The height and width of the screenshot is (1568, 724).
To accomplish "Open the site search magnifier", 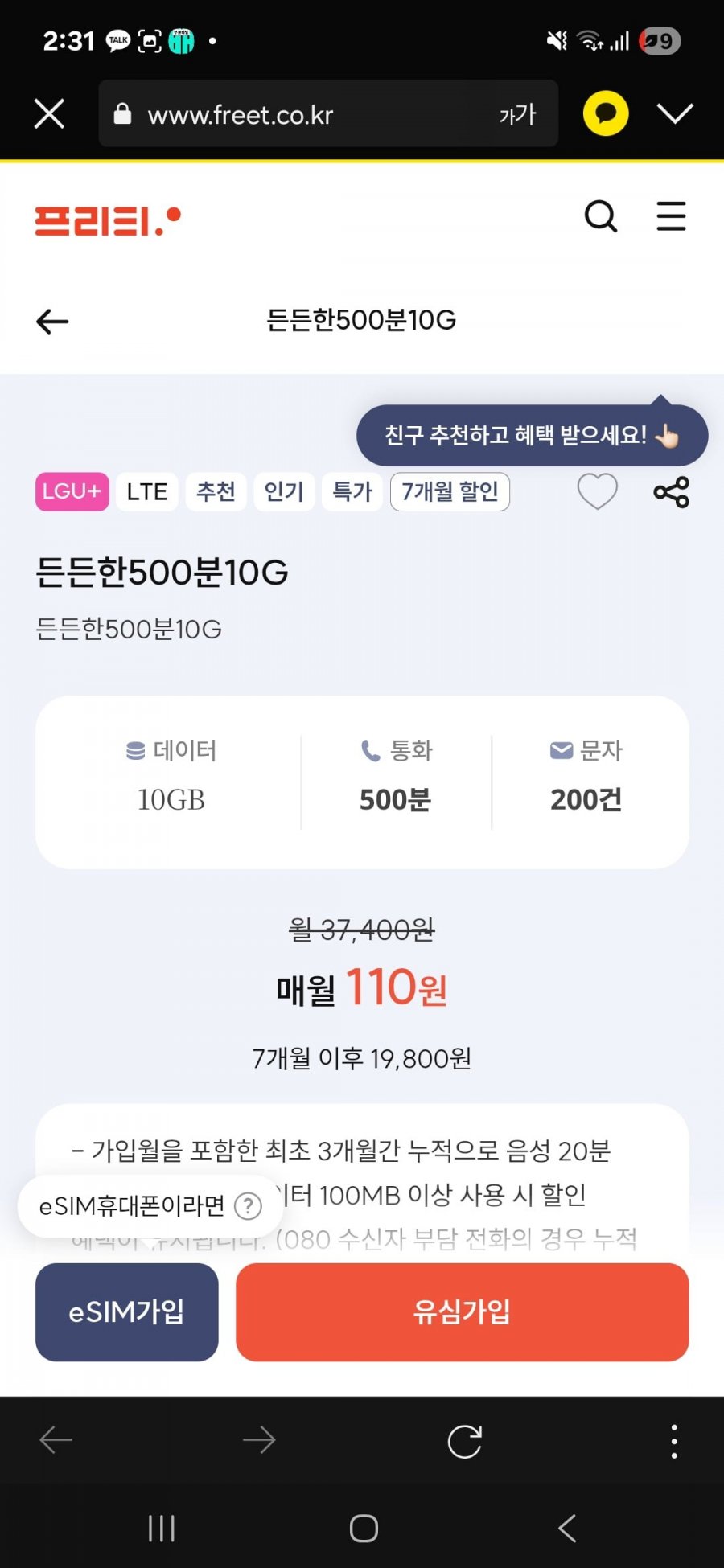I will (600, 216).
